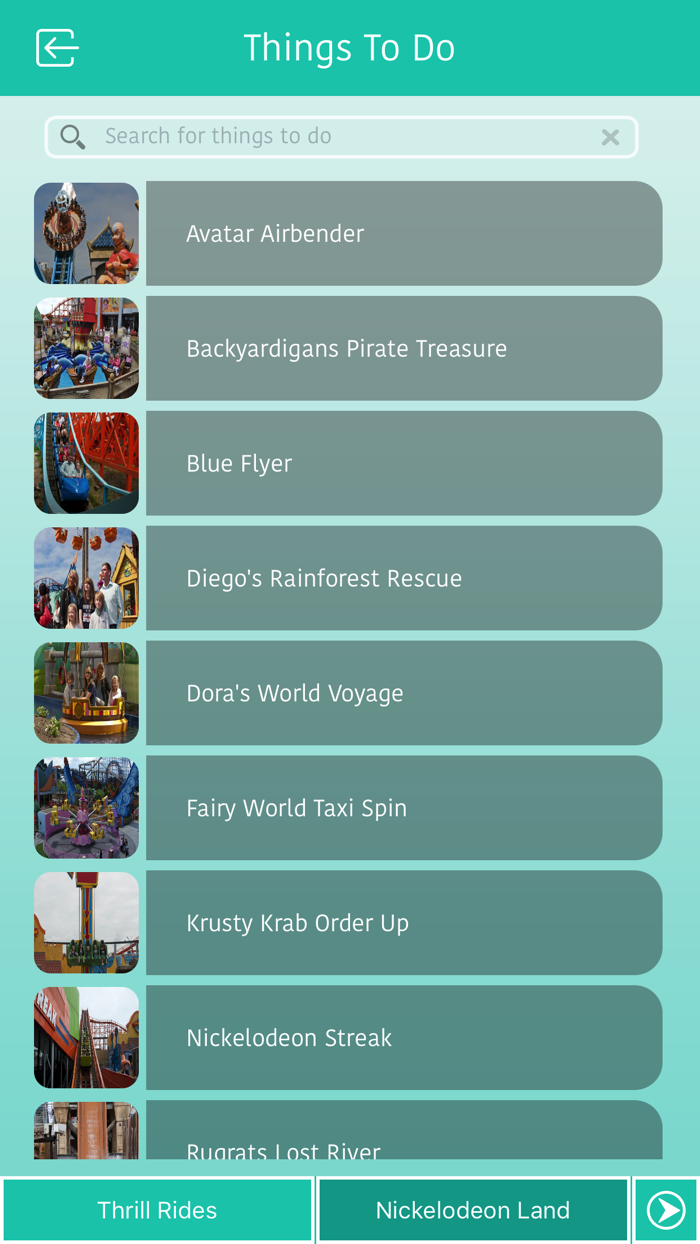Screen dimensions: 700x1244
Task: Go back using the arrow icon
Action: point(57,47)
